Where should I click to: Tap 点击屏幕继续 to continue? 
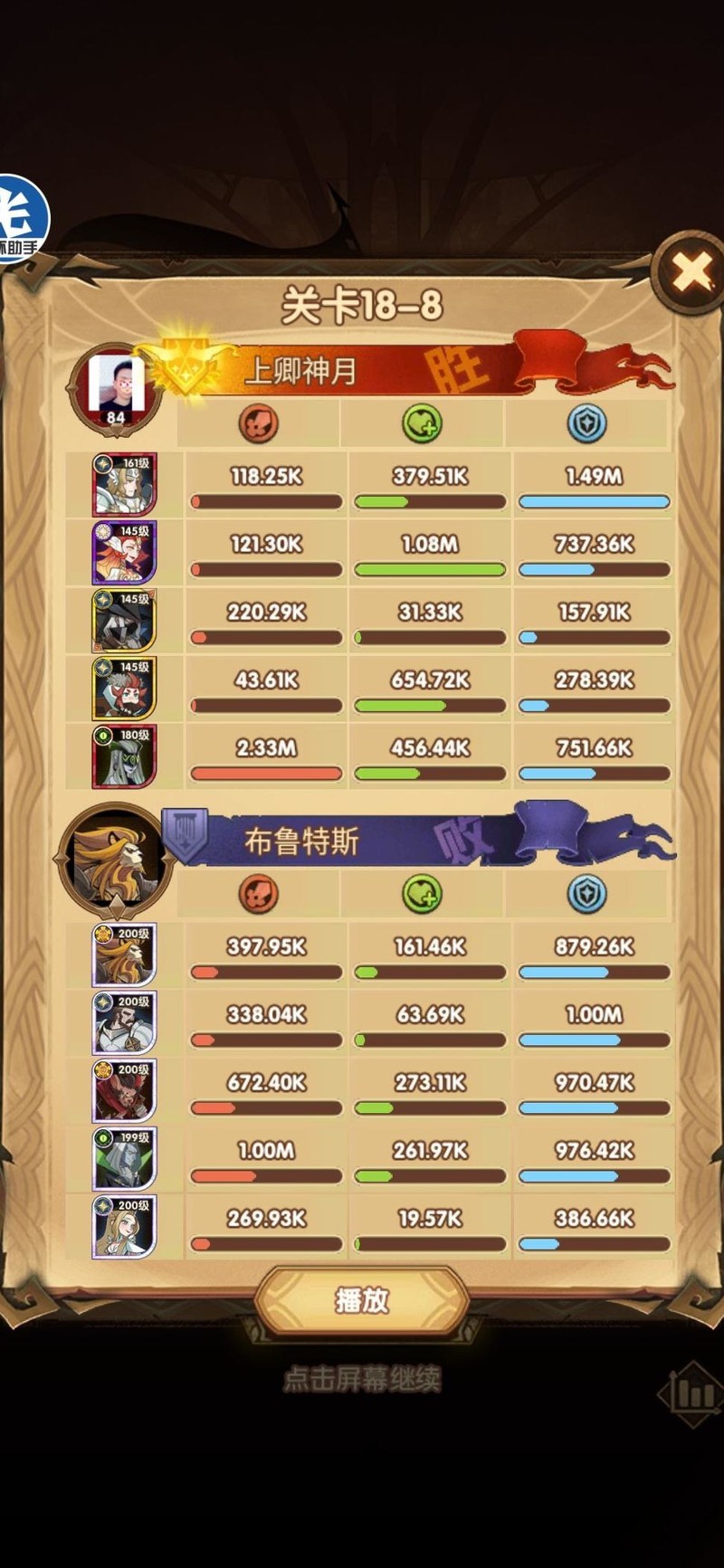pyautogui.click(x=362, y=1379)
